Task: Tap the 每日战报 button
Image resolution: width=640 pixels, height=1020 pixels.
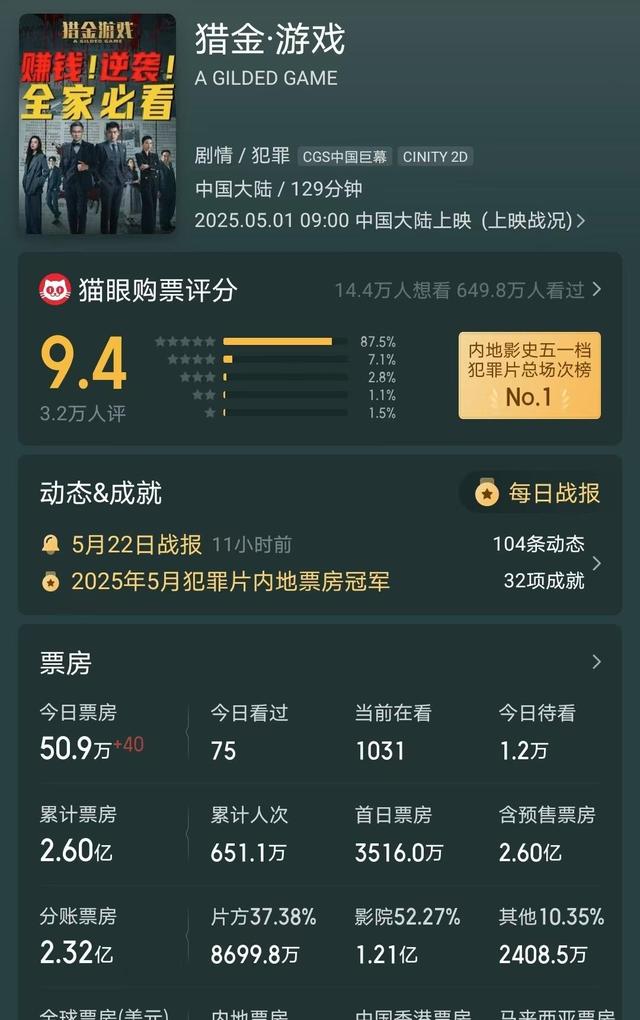Action: point(539,493)
